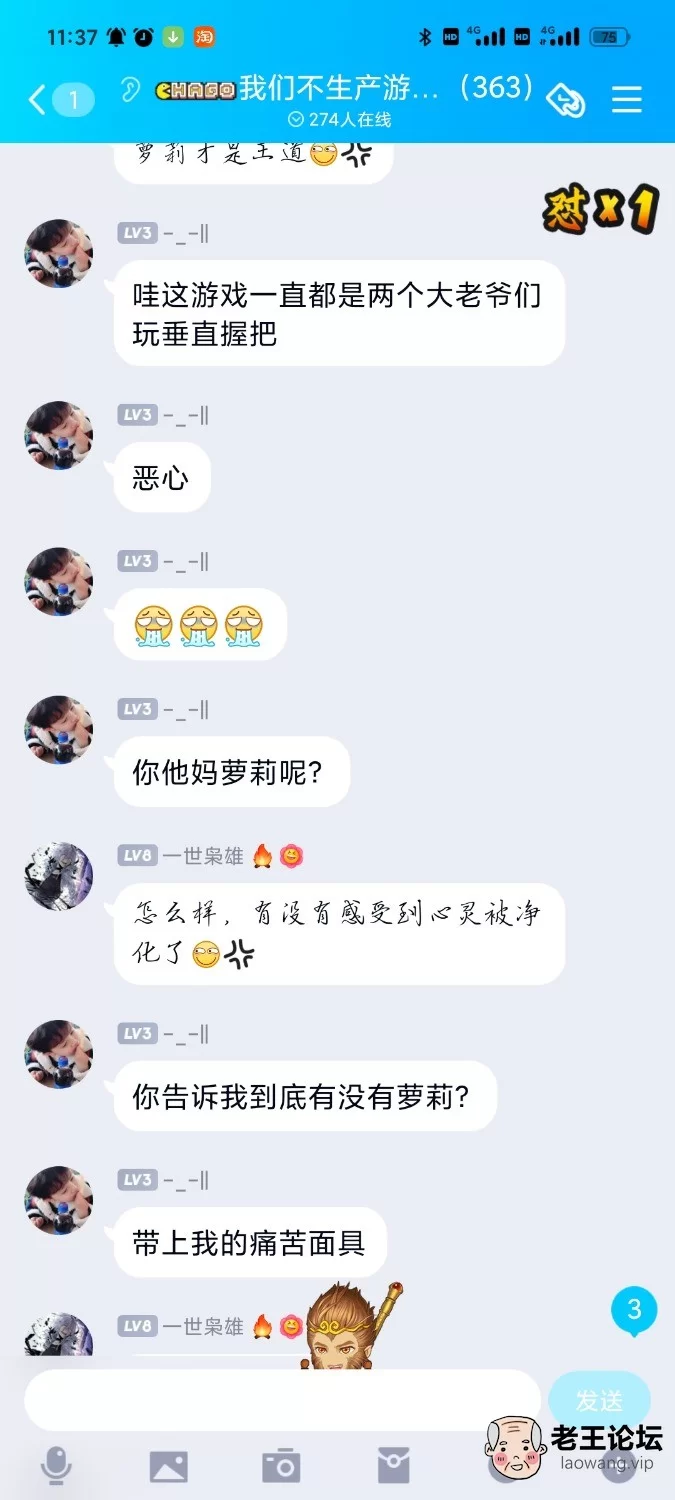Jump to the 3 new messages bubble
This screenshot has width=675, height=1500.
coord(634,1311)
